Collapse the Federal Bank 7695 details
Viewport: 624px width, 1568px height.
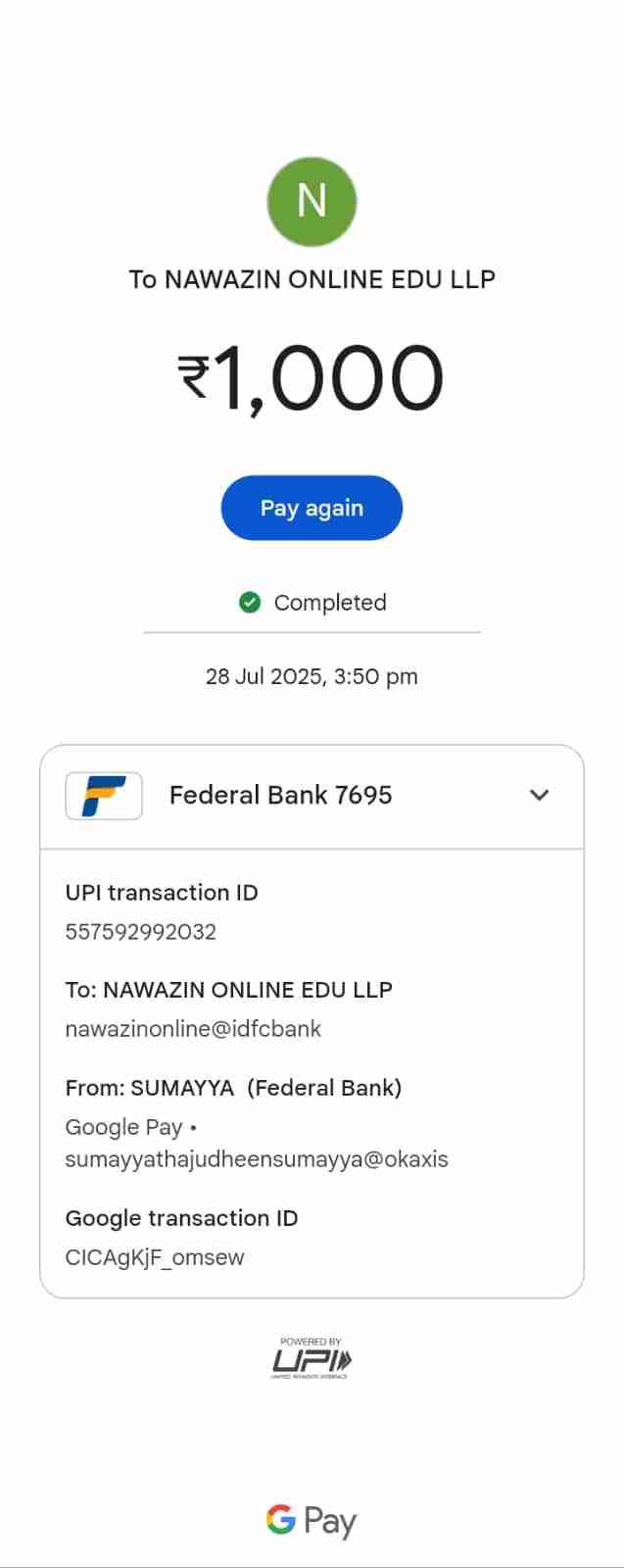click(539, 795)
